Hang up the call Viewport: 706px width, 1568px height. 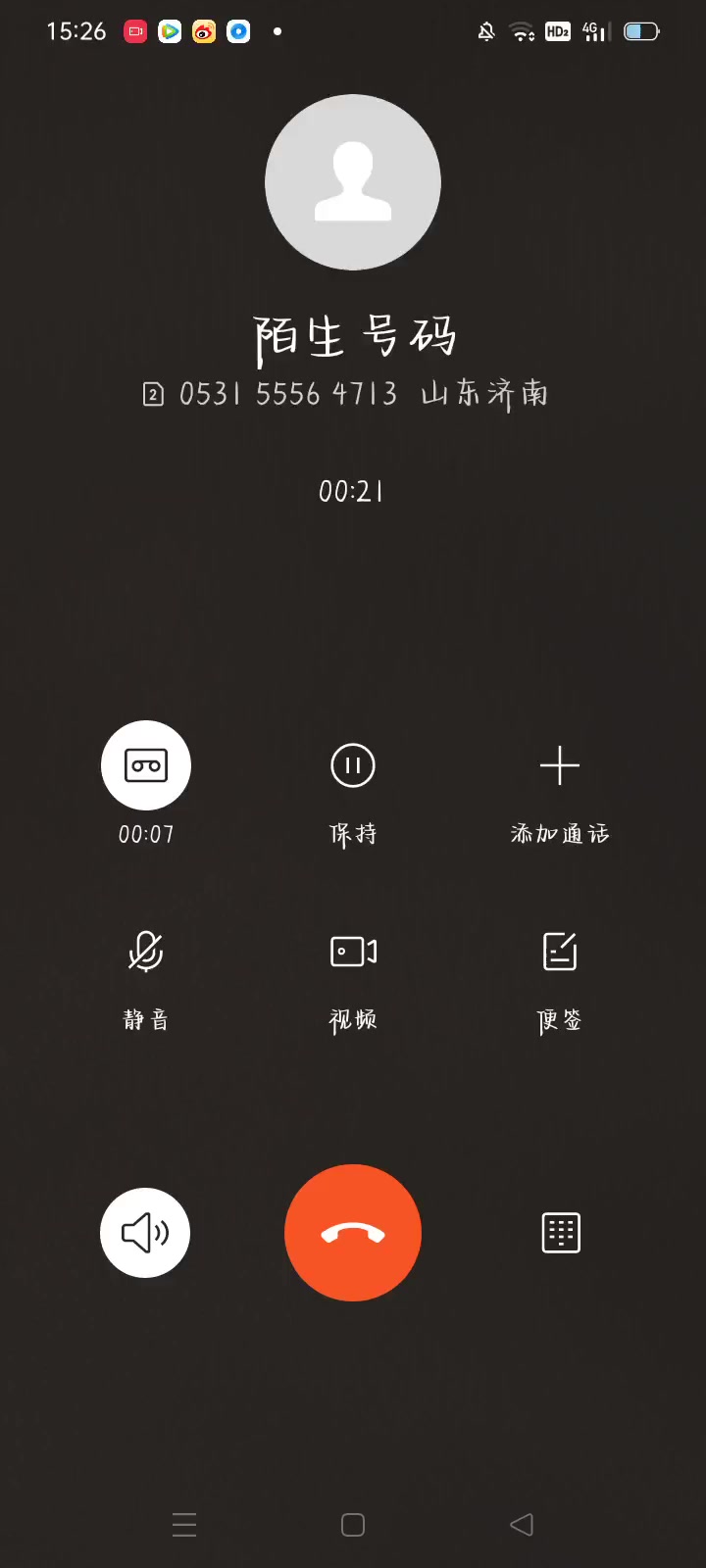point(353,1233)
